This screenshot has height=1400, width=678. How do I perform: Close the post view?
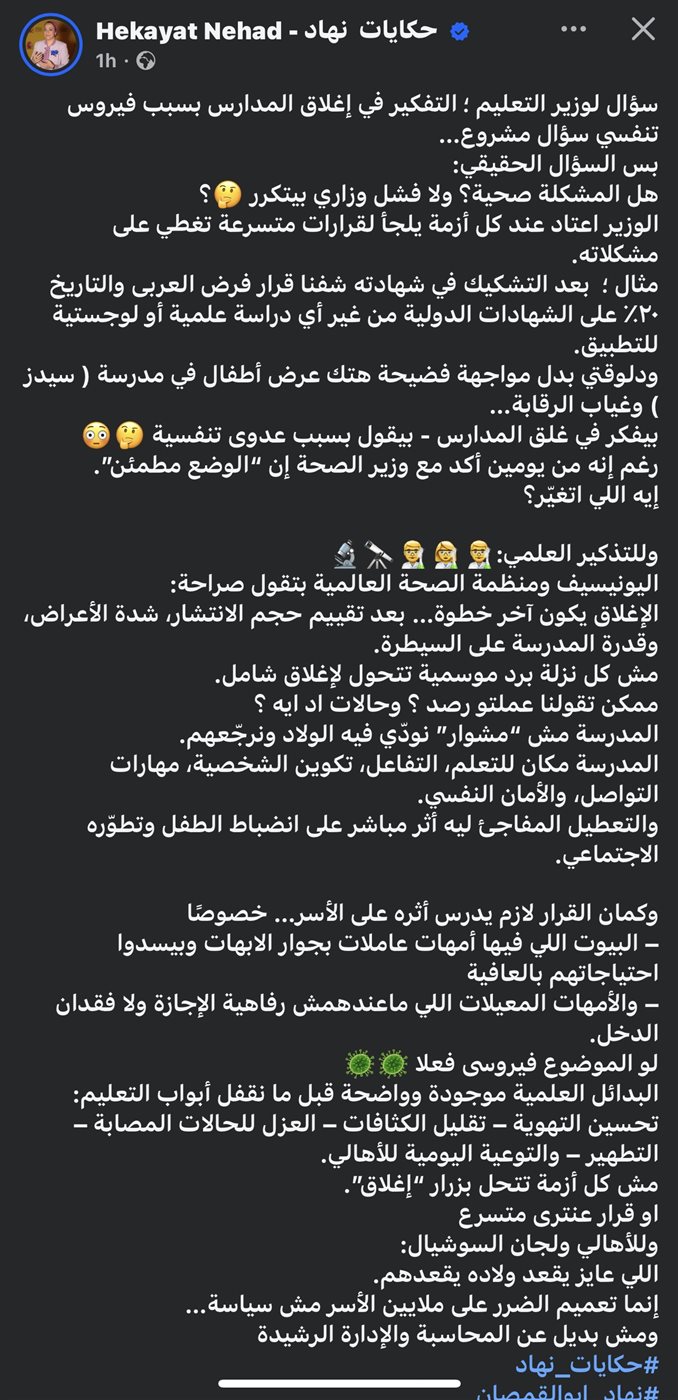coord(643,31)
